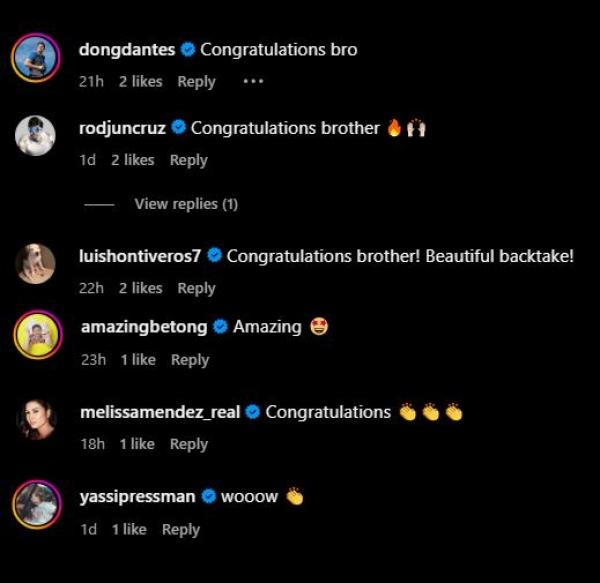
Task: Open rodjuncruz username link
Action: (x=122, y=128)
